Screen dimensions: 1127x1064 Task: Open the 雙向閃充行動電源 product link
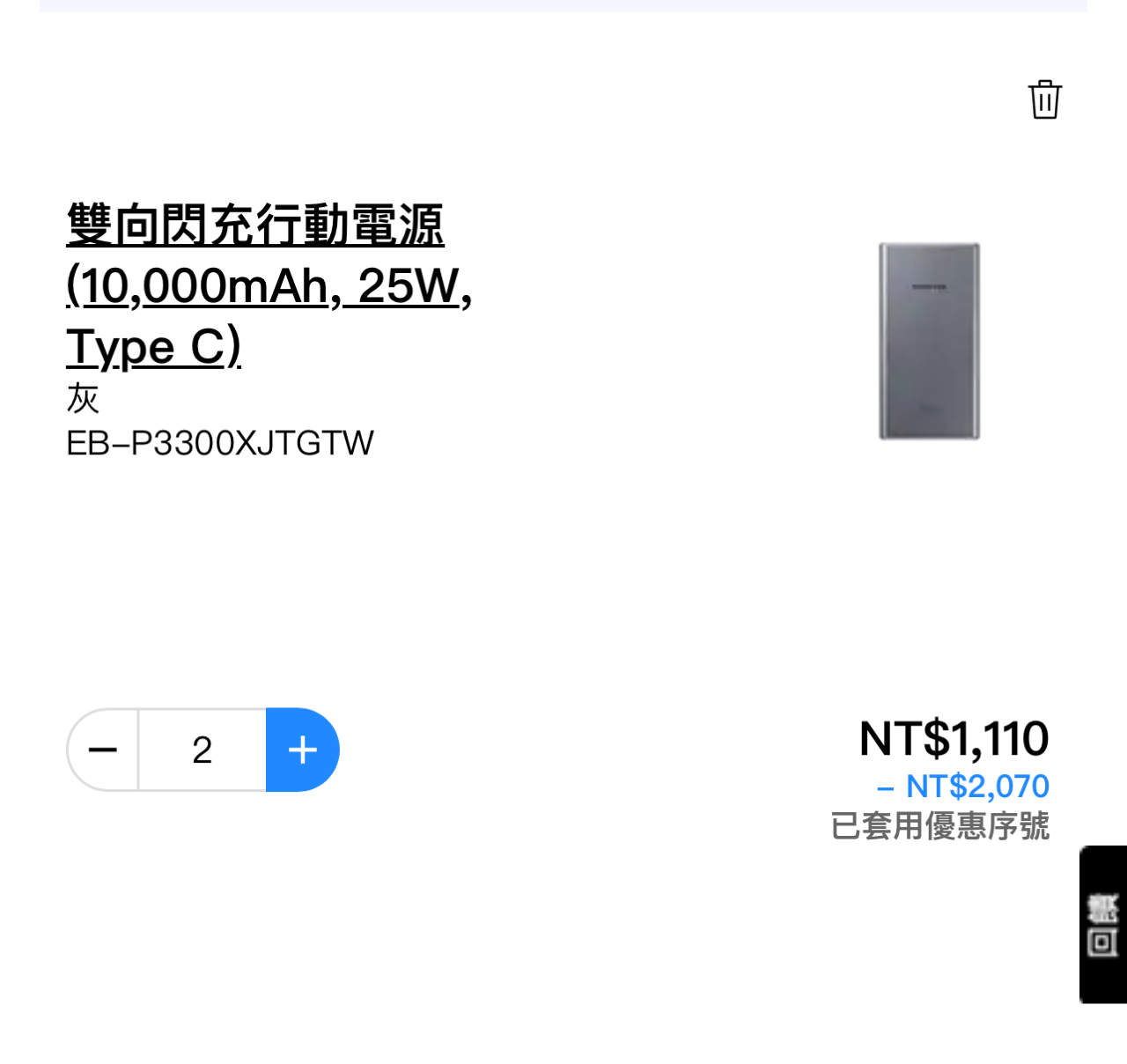click(x=255, y=284)
